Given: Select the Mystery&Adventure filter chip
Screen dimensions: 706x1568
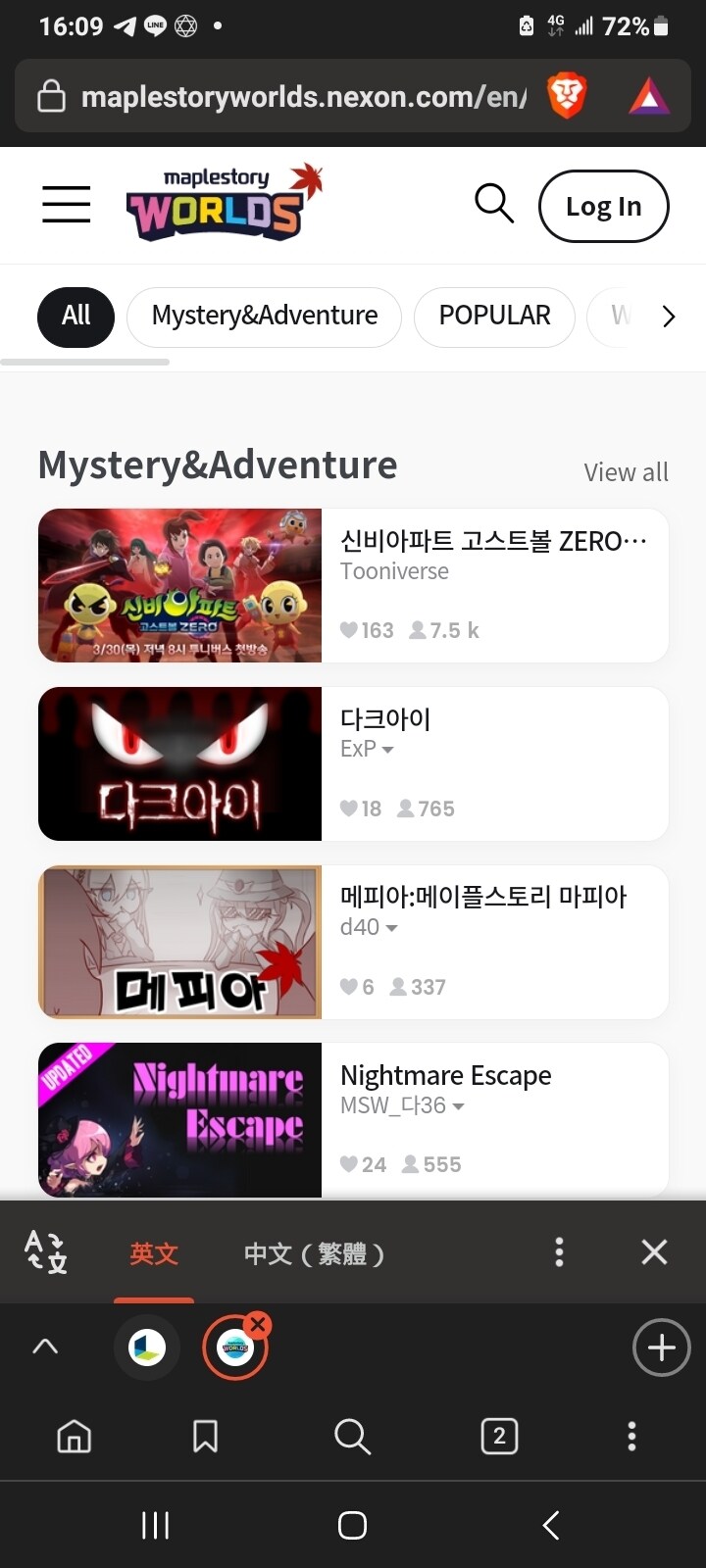Looking at the screenshot, I should pos(264,316).
